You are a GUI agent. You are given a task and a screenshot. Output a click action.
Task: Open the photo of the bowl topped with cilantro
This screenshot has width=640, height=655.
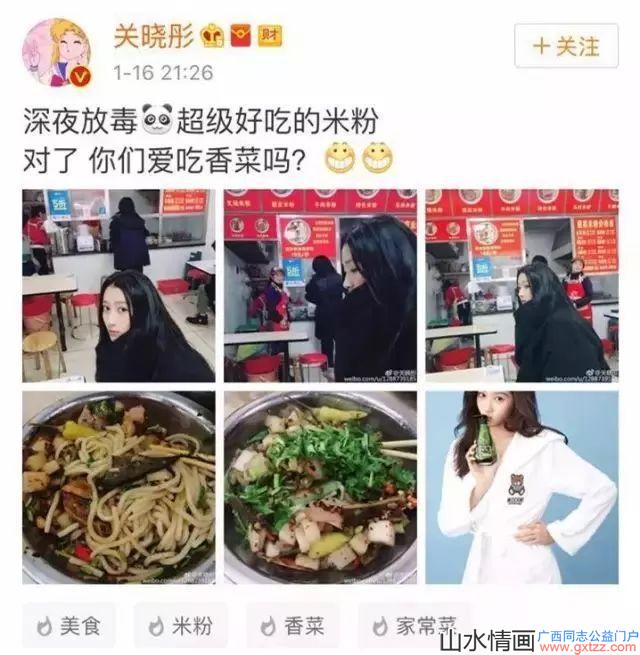(320, 487)
